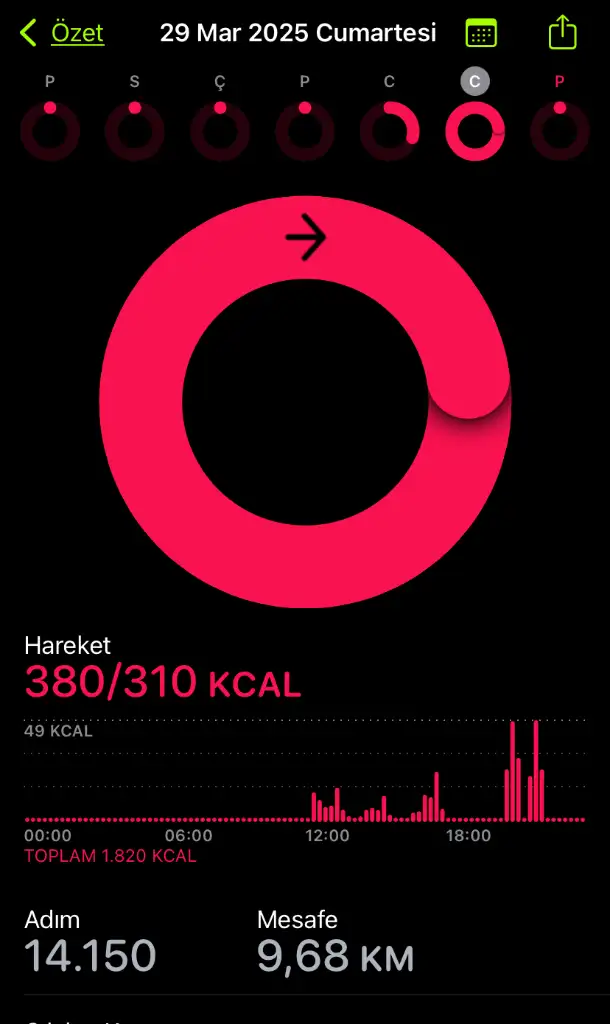Open the calendar view icon

point(481,33)
